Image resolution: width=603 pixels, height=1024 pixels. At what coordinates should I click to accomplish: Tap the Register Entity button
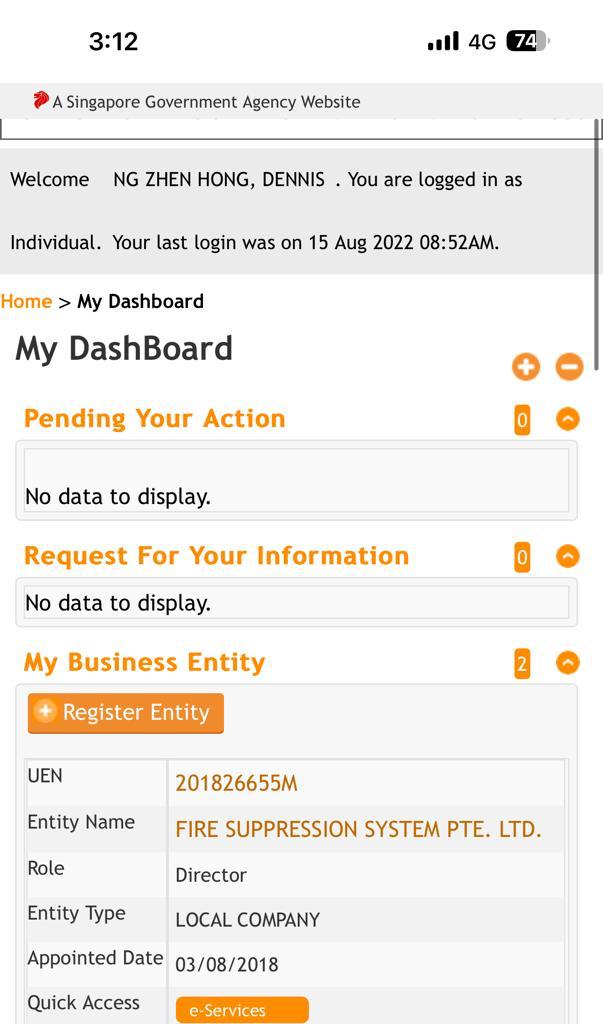coord(126,713)
